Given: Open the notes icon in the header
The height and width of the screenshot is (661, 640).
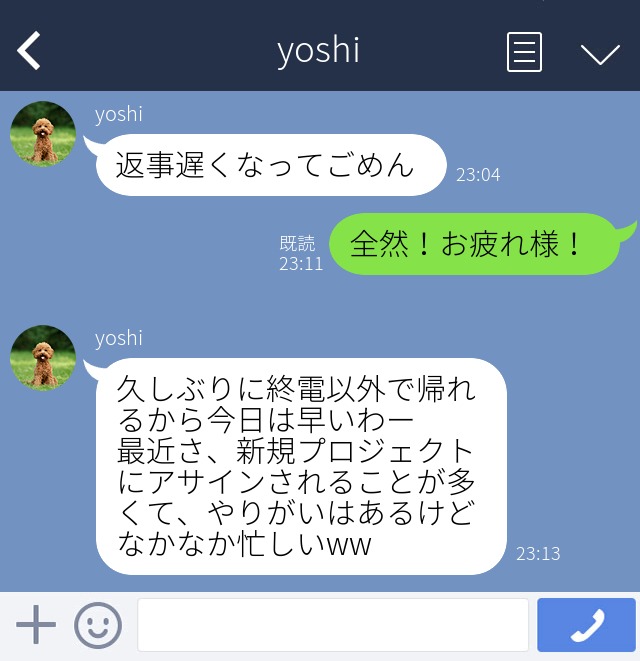Looking at the screenshot, I should coord(524,52).
